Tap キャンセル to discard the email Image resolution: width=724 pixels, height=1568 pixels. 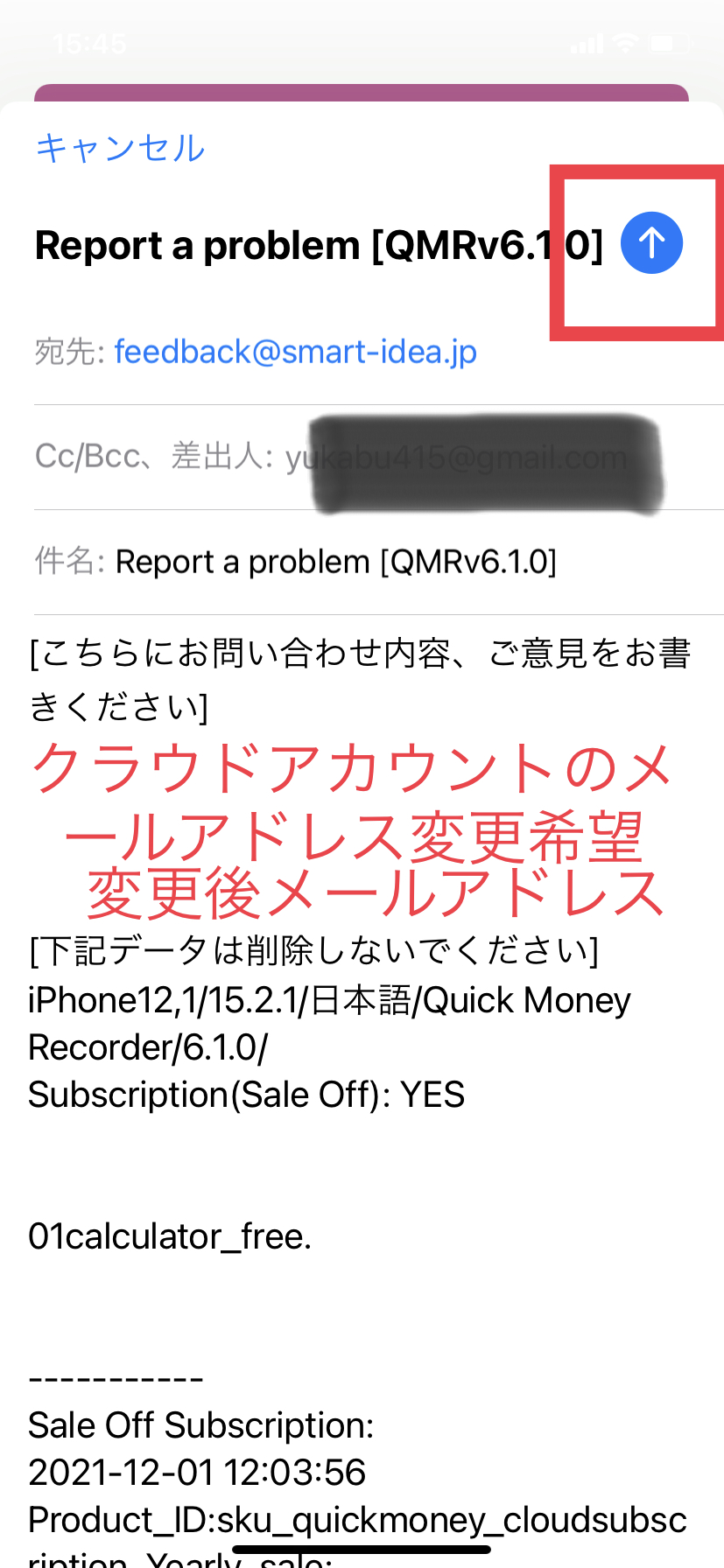(120, 148)
